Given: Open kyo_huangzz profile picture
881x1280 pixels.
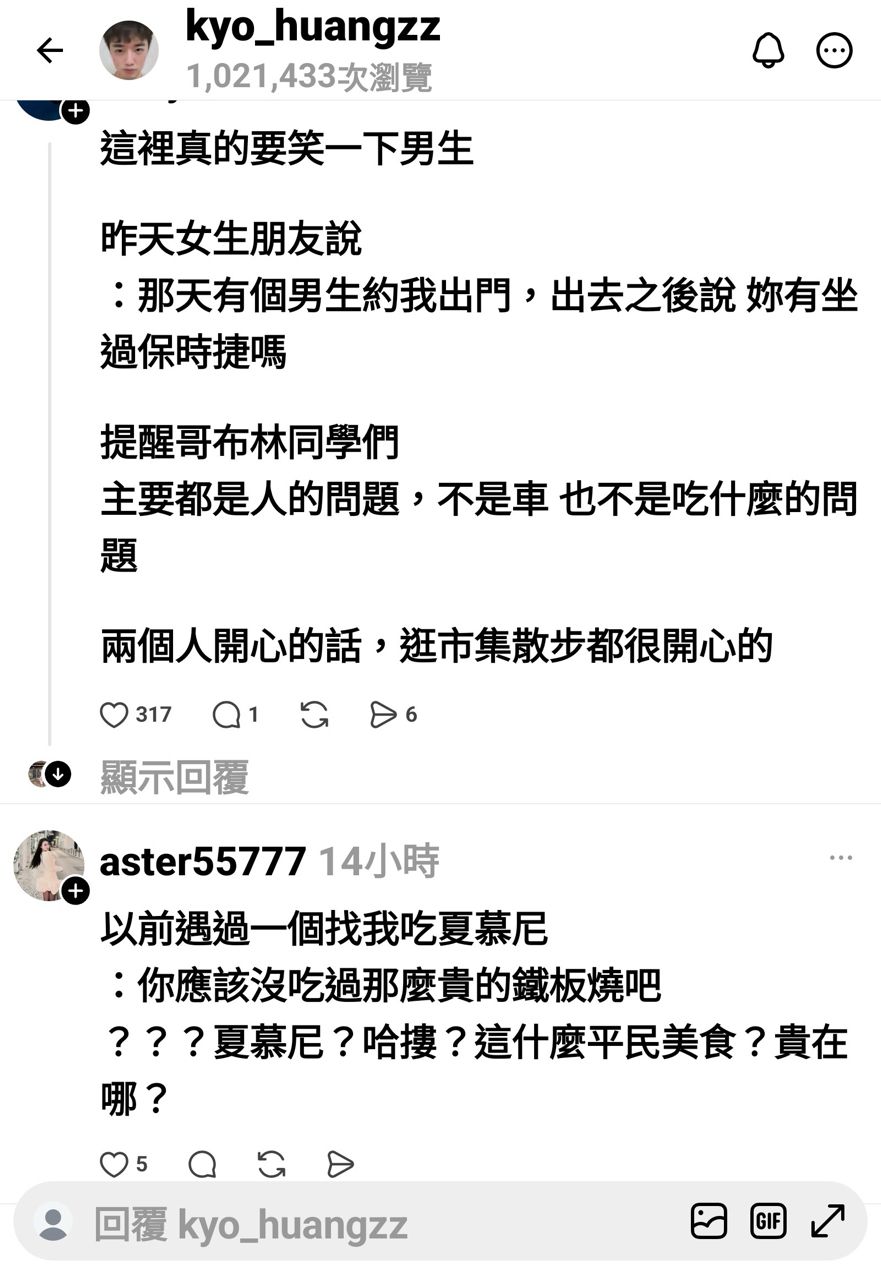Looking at the screenshot, I should 128,50.
